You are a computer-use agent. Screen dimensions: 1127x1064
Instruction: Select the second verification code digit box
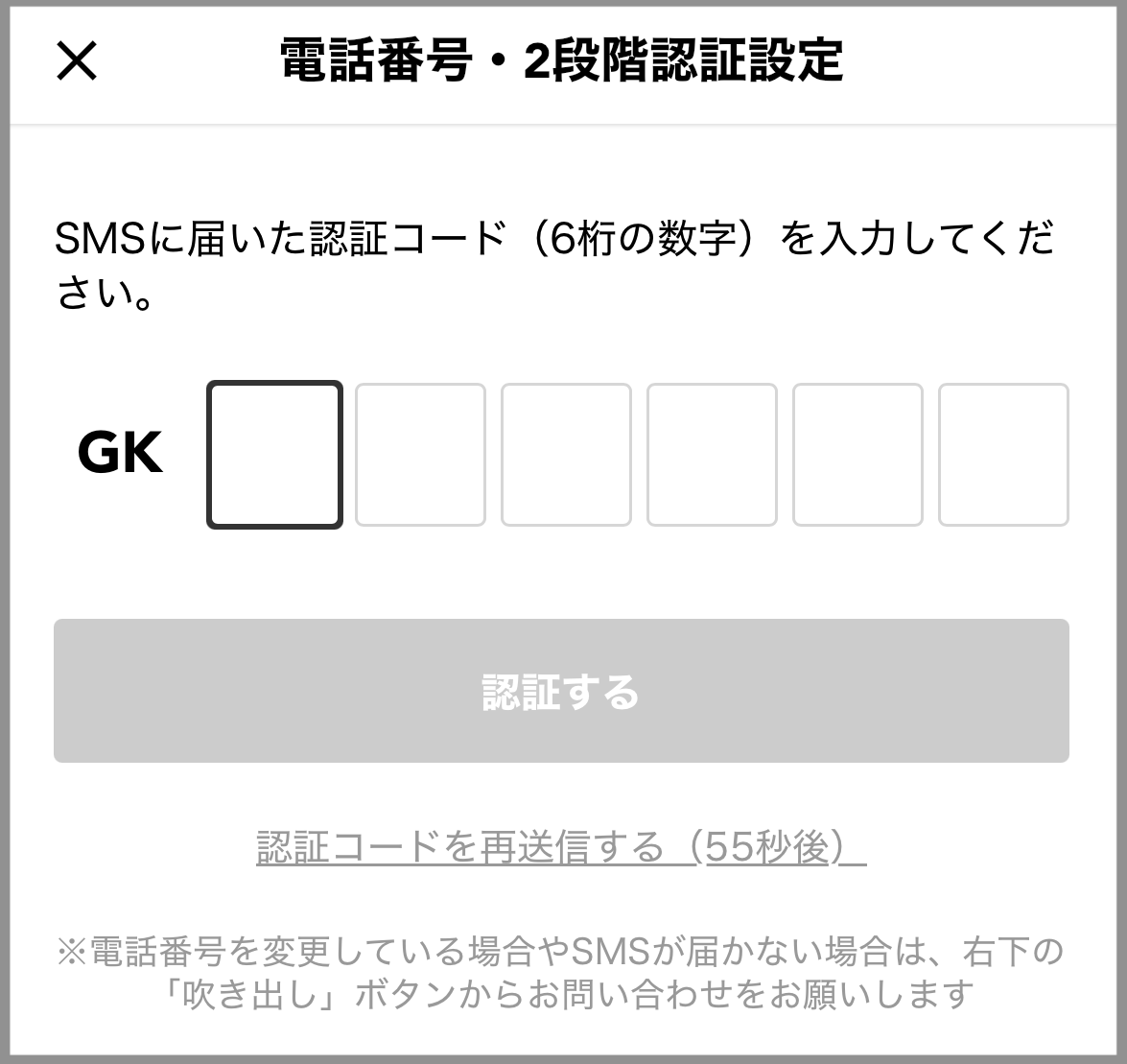pos(420,455)
